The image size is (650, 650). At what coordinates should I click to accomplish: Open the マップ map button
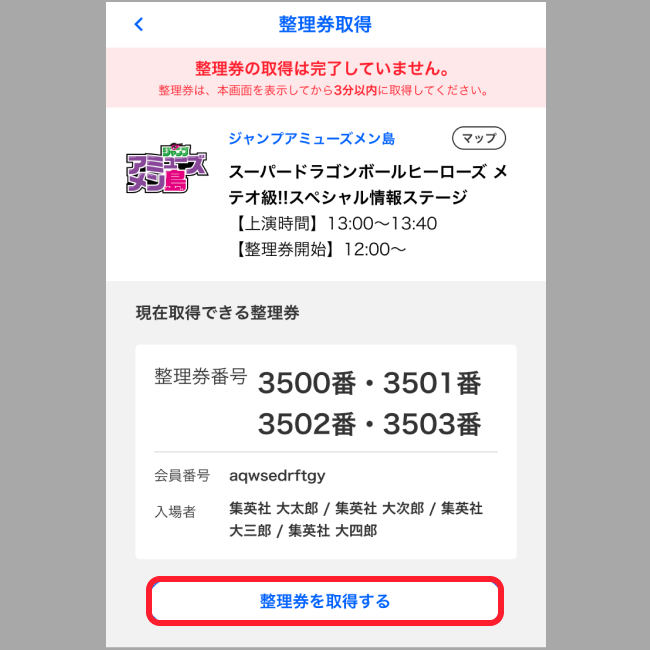[x=479, y=138]
